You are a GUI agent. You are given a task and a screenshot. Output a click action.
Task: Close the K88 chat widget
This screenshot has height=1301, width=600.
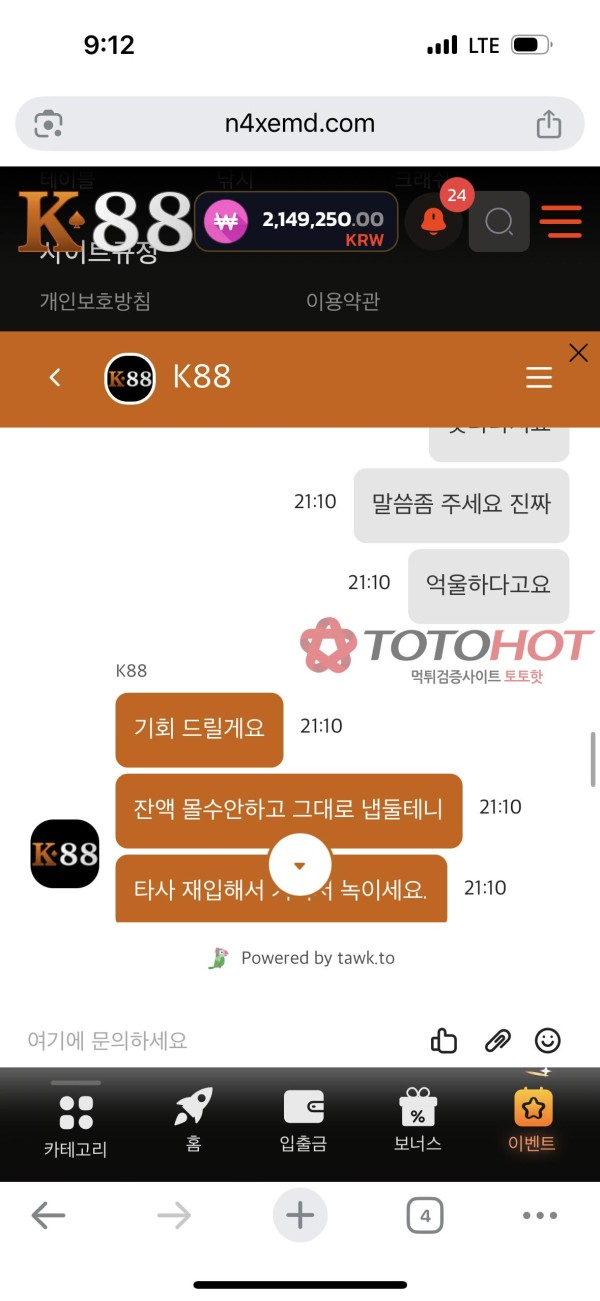[x=578, y=352]
